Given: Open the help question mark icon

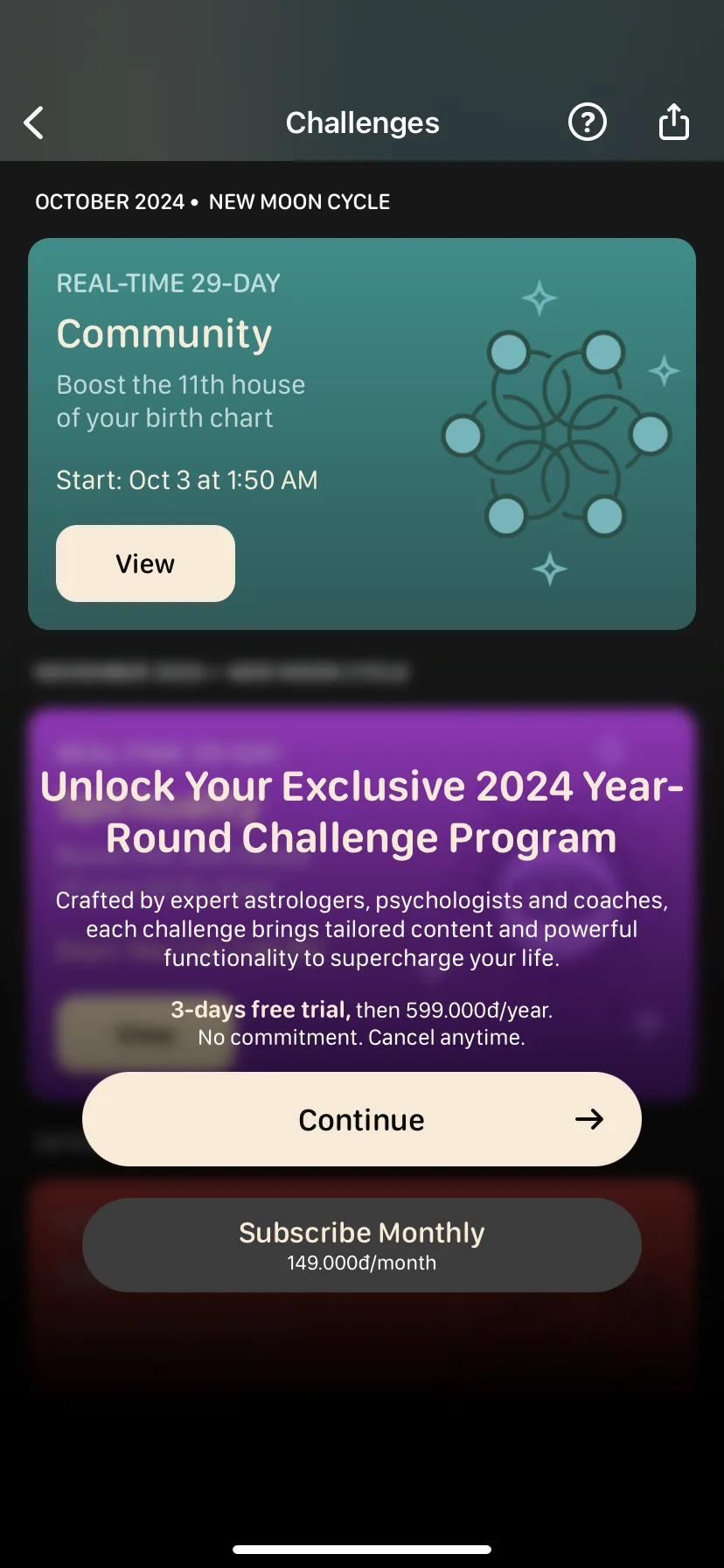Looking at the screenshot, I should click(x=587, y=122).
